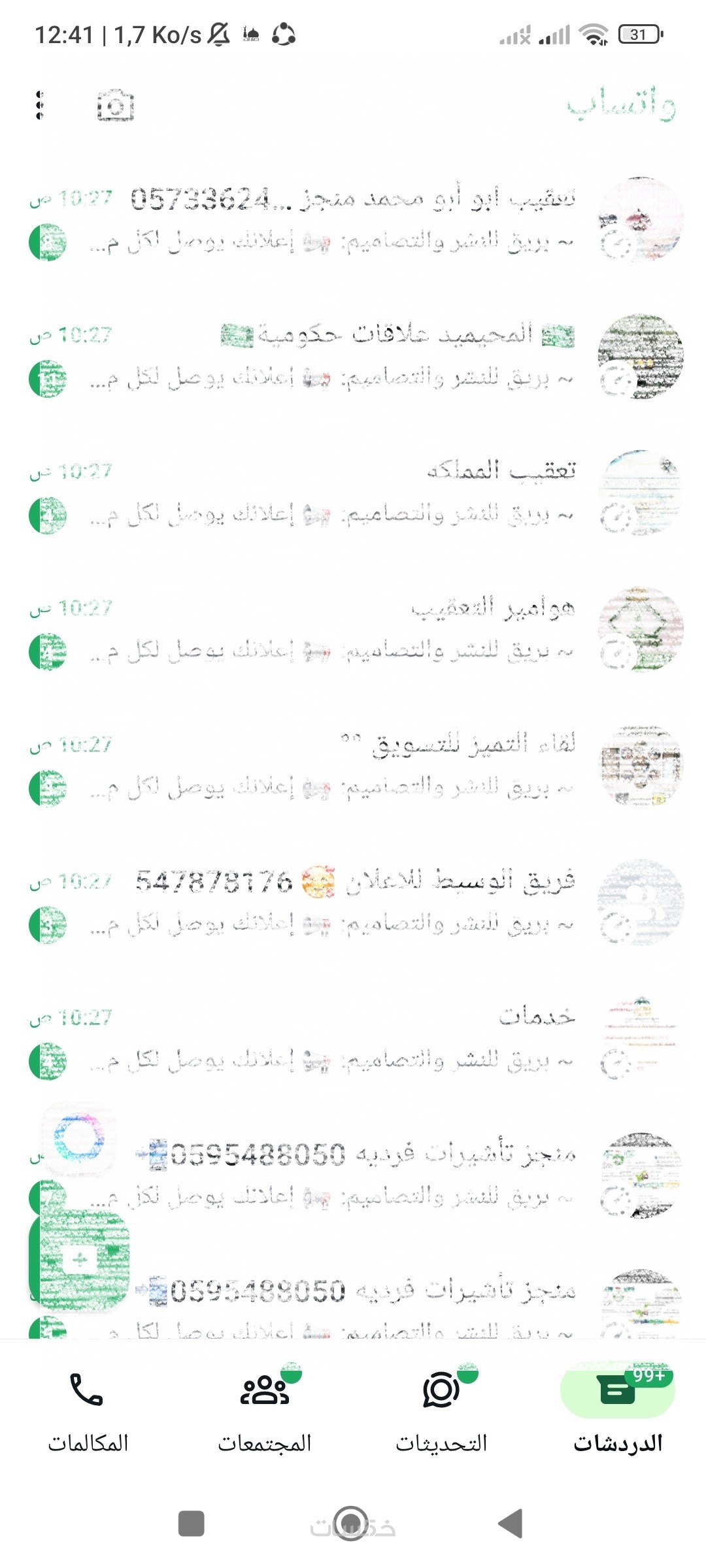The image size is (706, 1568).
Task: Go back using the system back button
Action: pyautogui.click(x=511, y=1524)
